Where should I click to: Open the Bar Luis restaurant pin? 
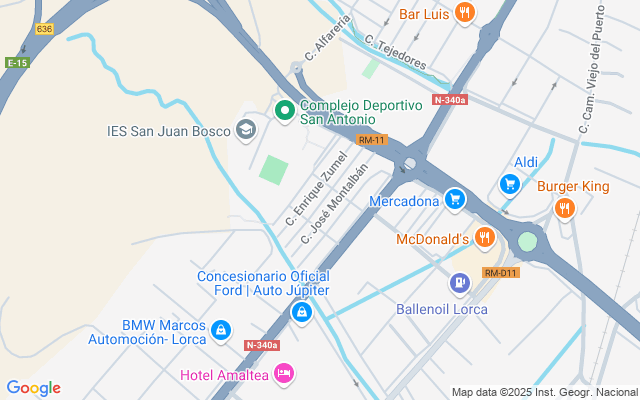(463, 13)
